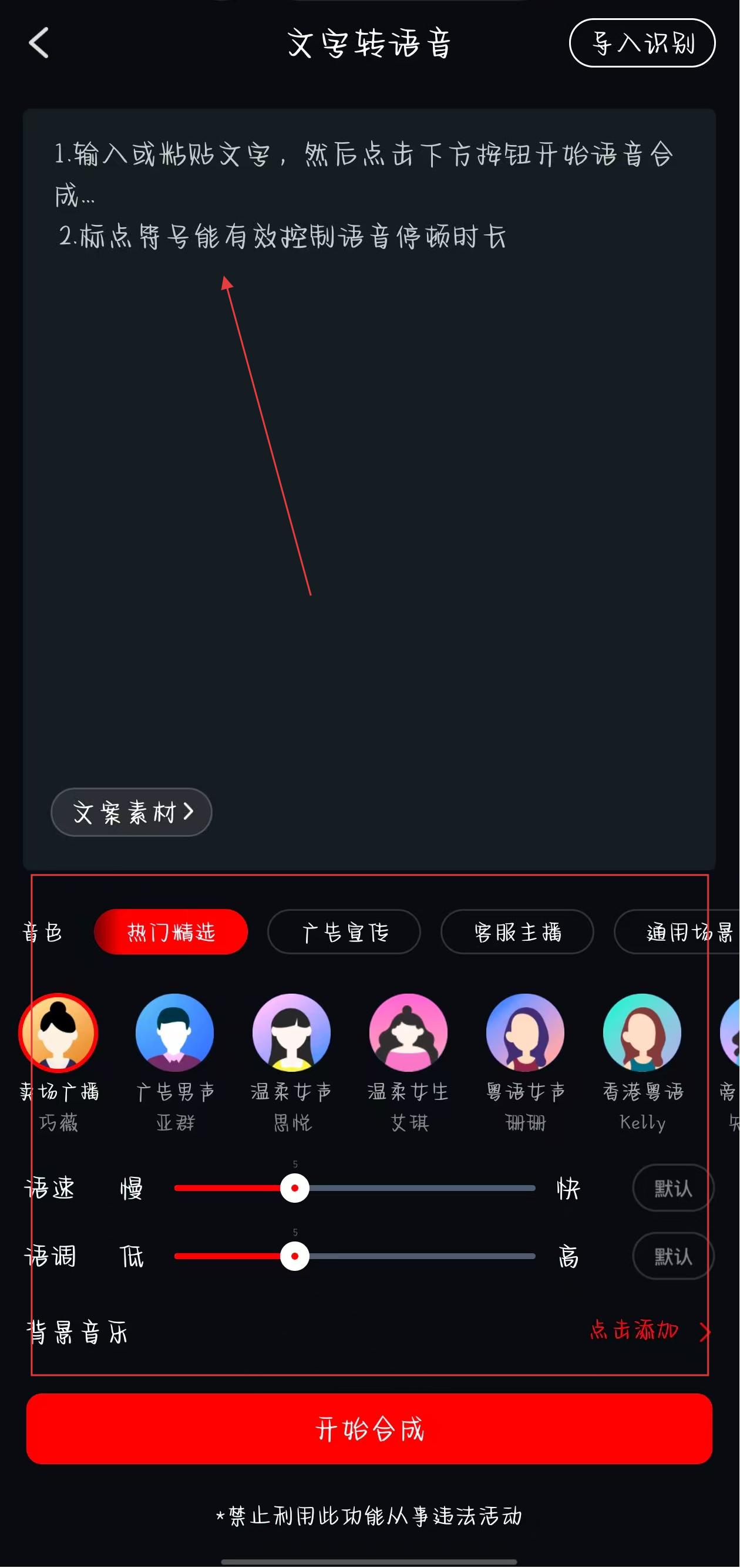Image resolution: width=740 pixels, height=1568 pixels.
Task: Choose the 广告男声 亚群 voice
Action: click(174, 1032)
